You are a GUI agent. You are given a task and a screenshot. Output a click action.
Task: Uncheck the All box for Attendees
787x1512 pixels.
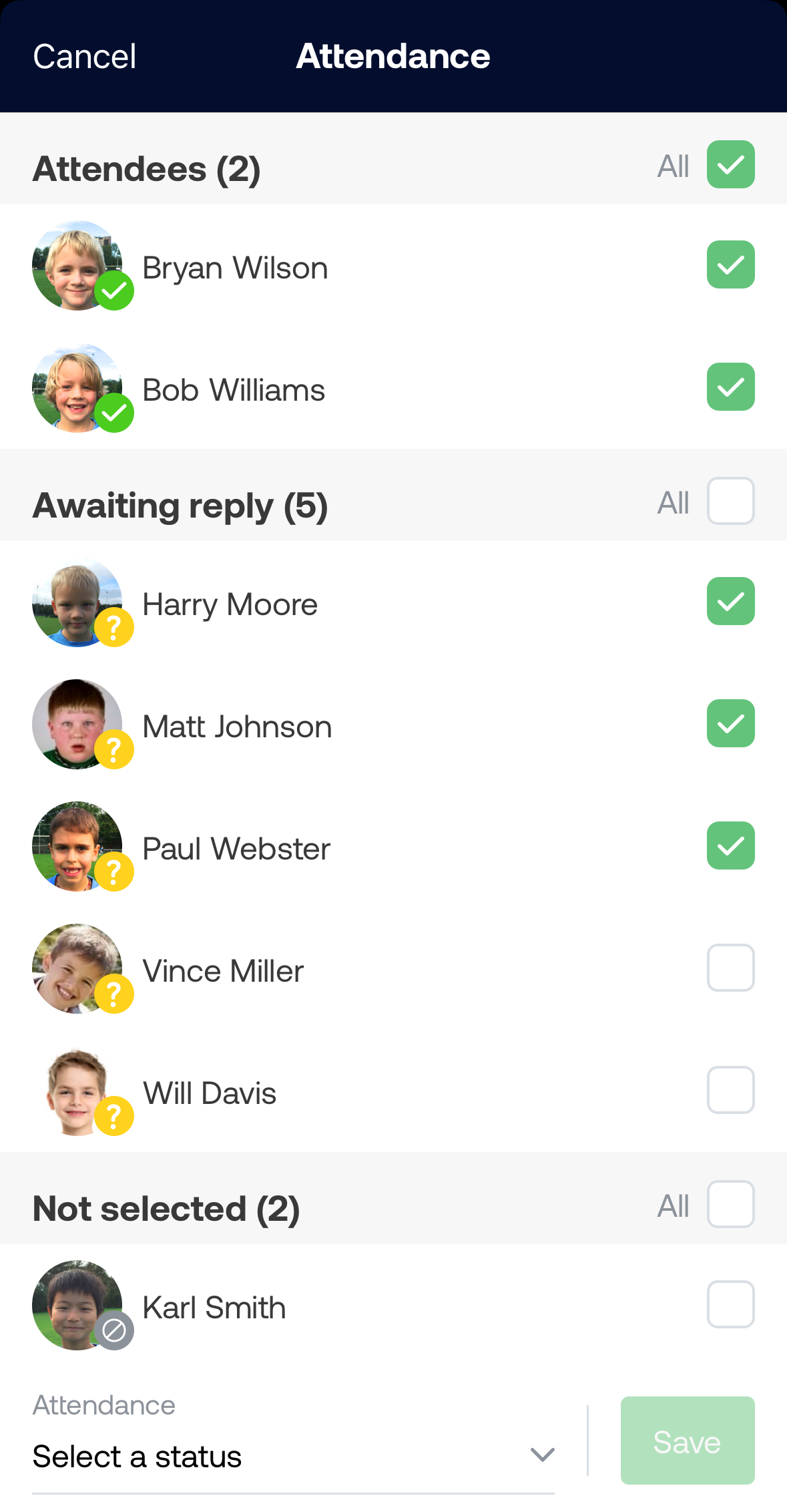point(730,165)
